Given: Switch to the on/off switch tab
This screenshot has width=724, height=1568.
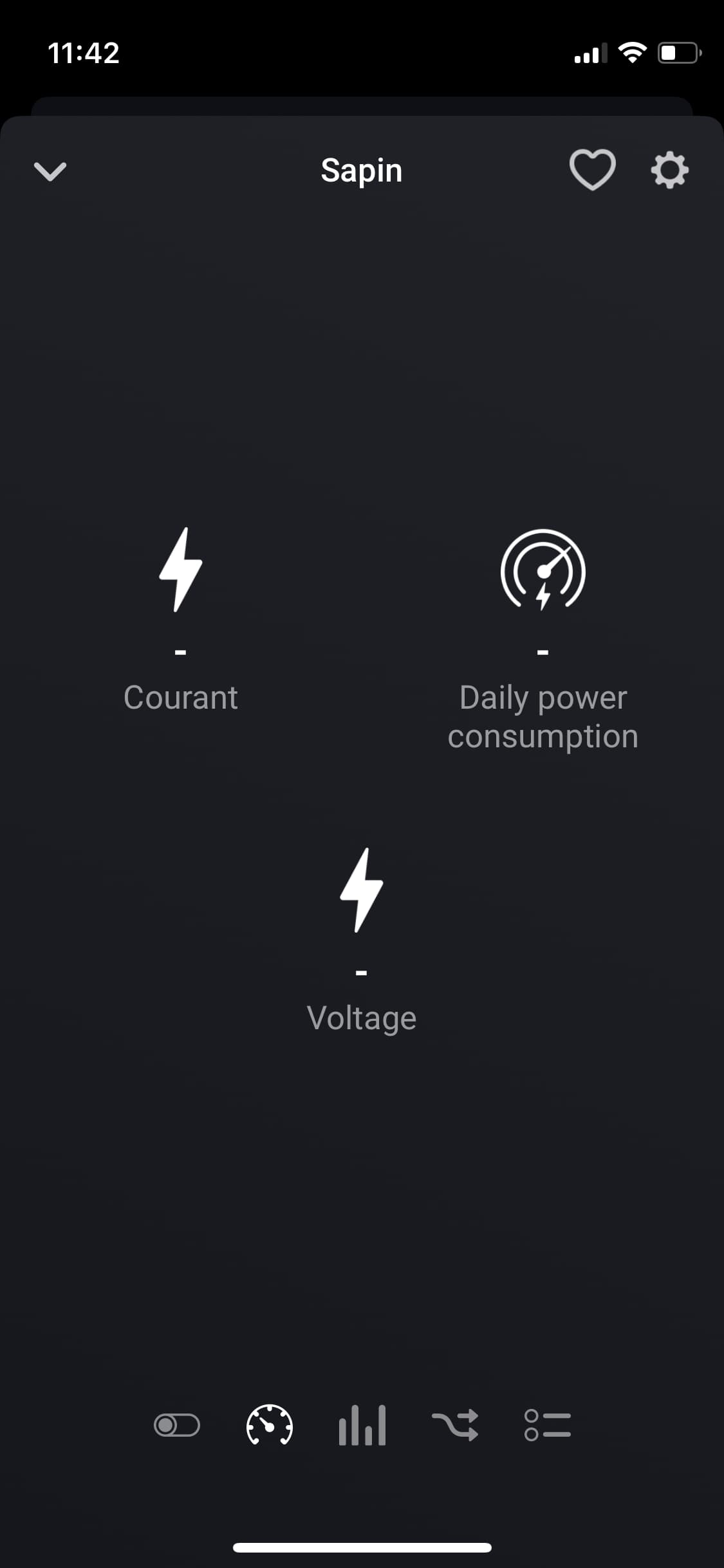Looking at the screenshot, I should [x=177, y=1425].
